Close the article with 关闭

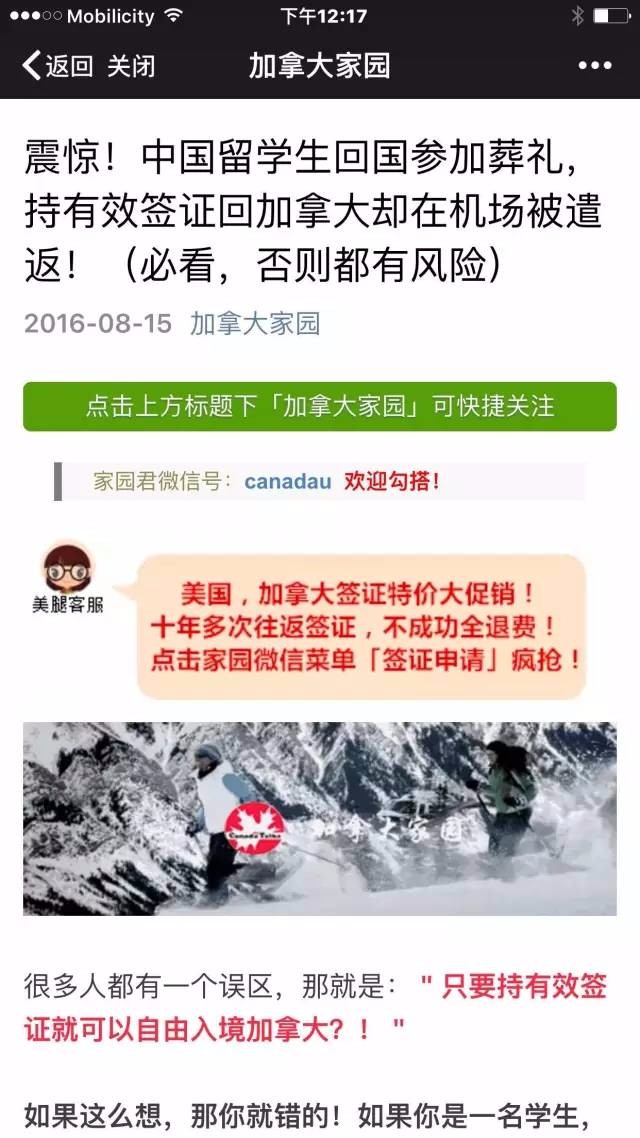point(131,66)
